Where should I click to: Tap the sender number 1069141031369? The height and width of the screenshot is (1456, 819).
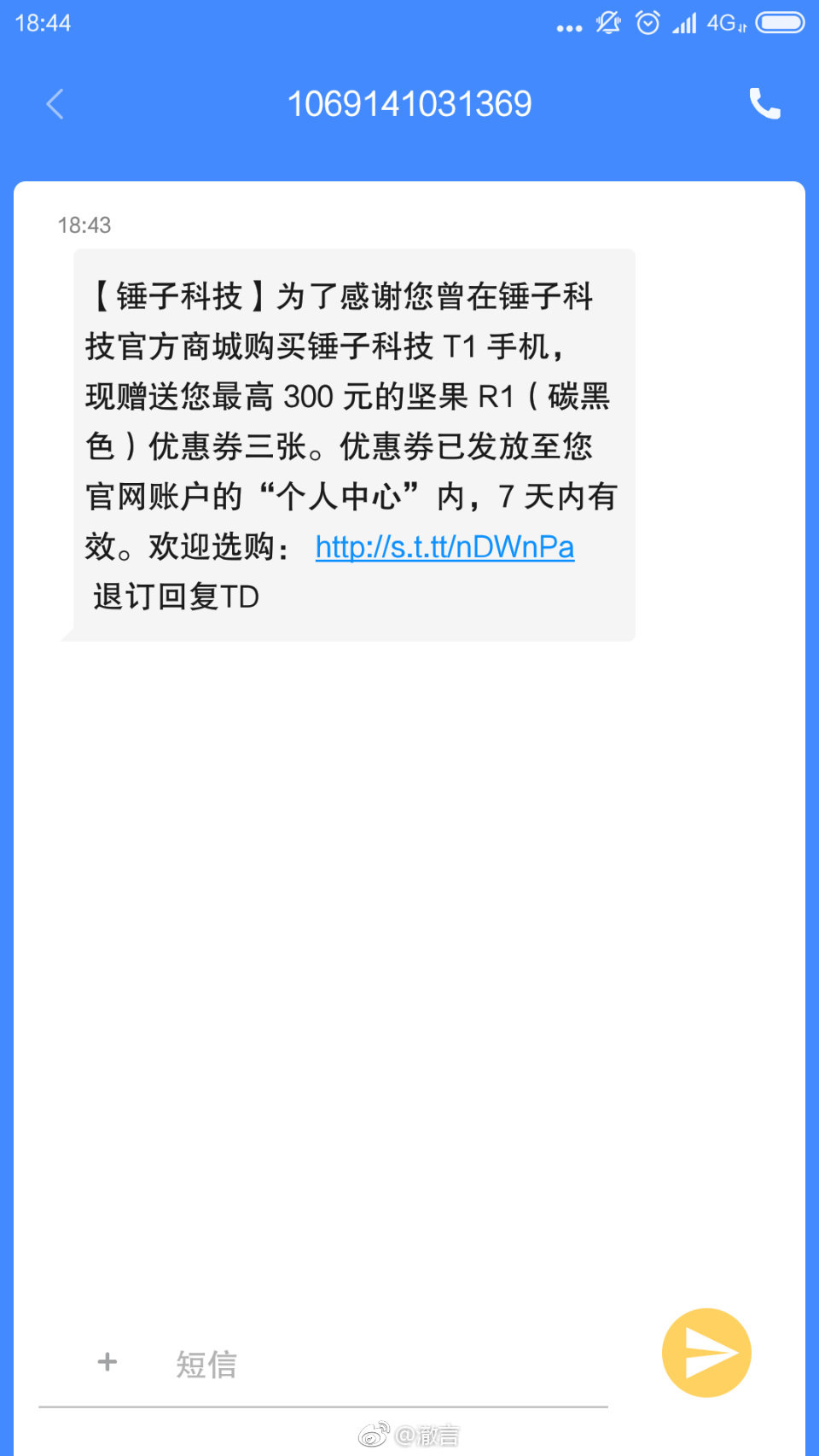click(409, 102)
